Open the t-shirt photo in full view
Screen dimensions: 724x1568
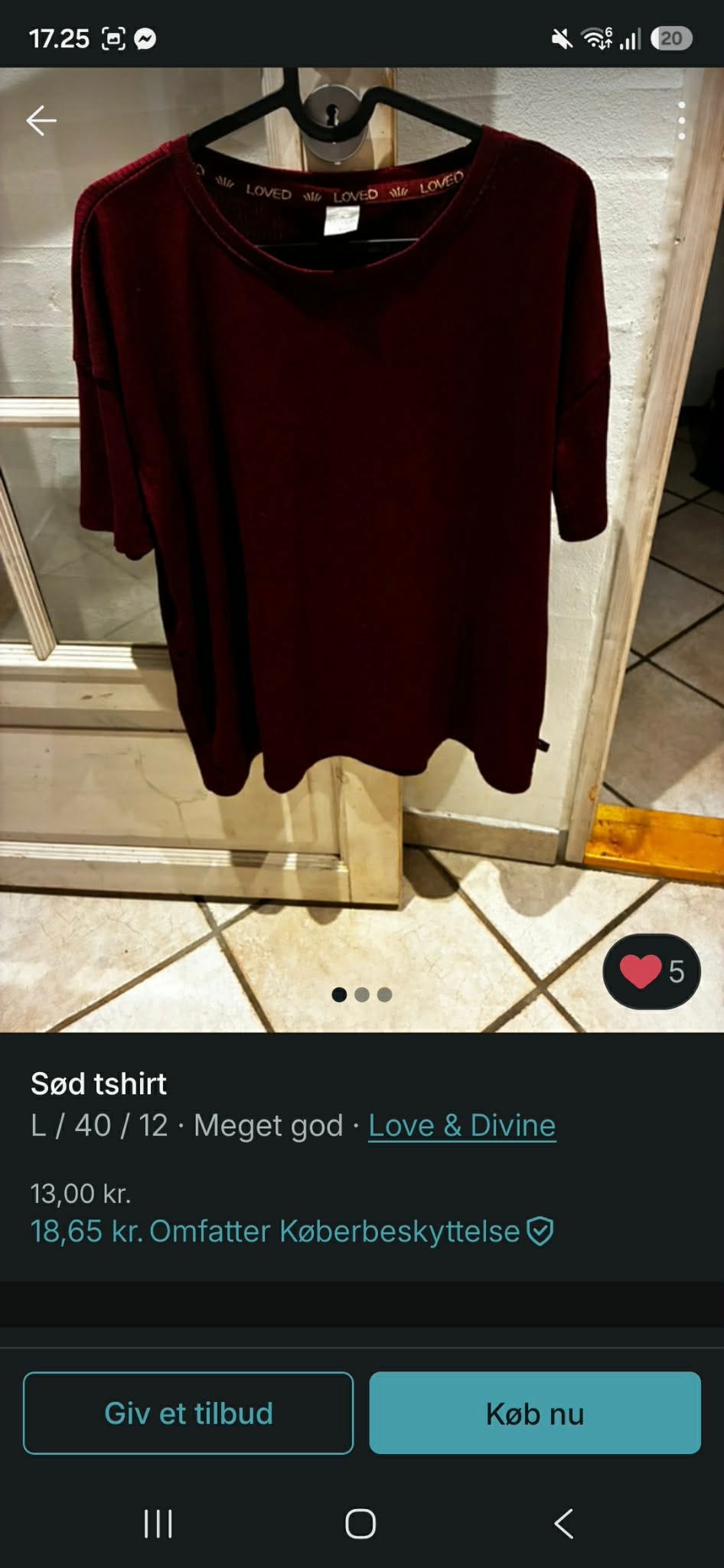tap(362, 549)
